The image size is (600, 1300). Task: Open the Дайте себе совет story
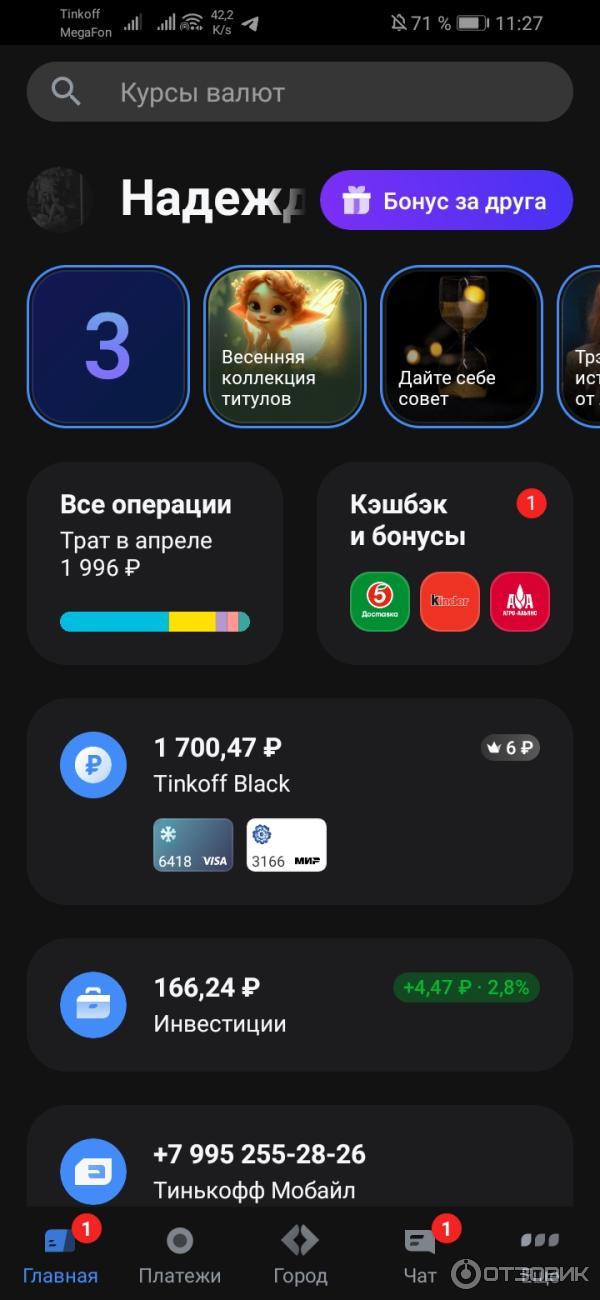[461, 347]
